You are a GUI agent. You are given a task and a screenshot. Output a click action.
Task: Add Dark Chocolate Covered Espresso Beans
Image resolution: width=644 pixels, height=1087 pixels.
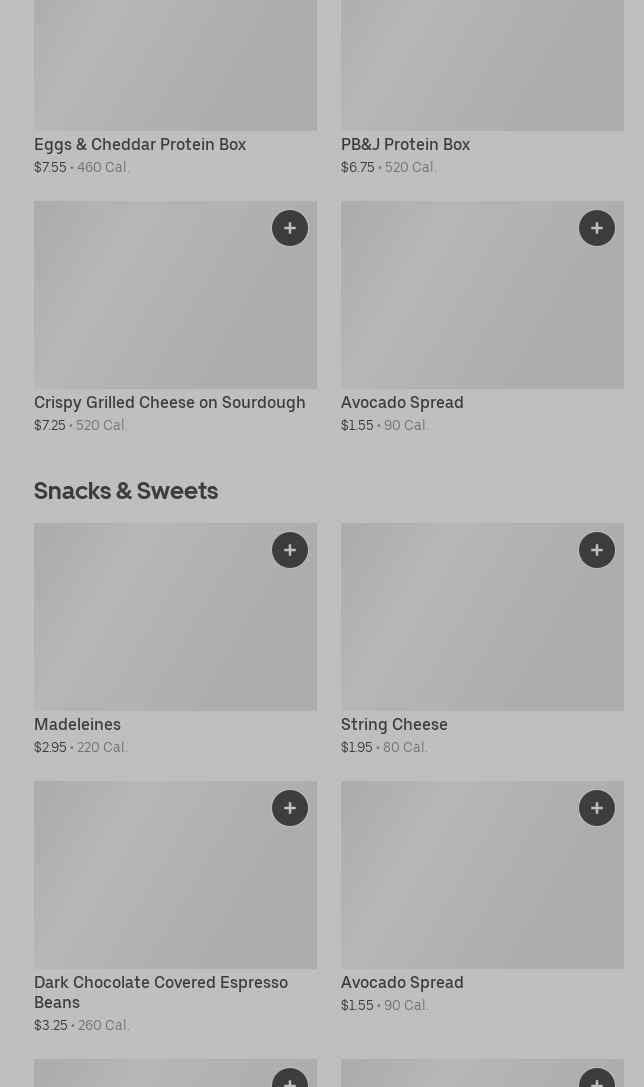click(x=290, y=808)
